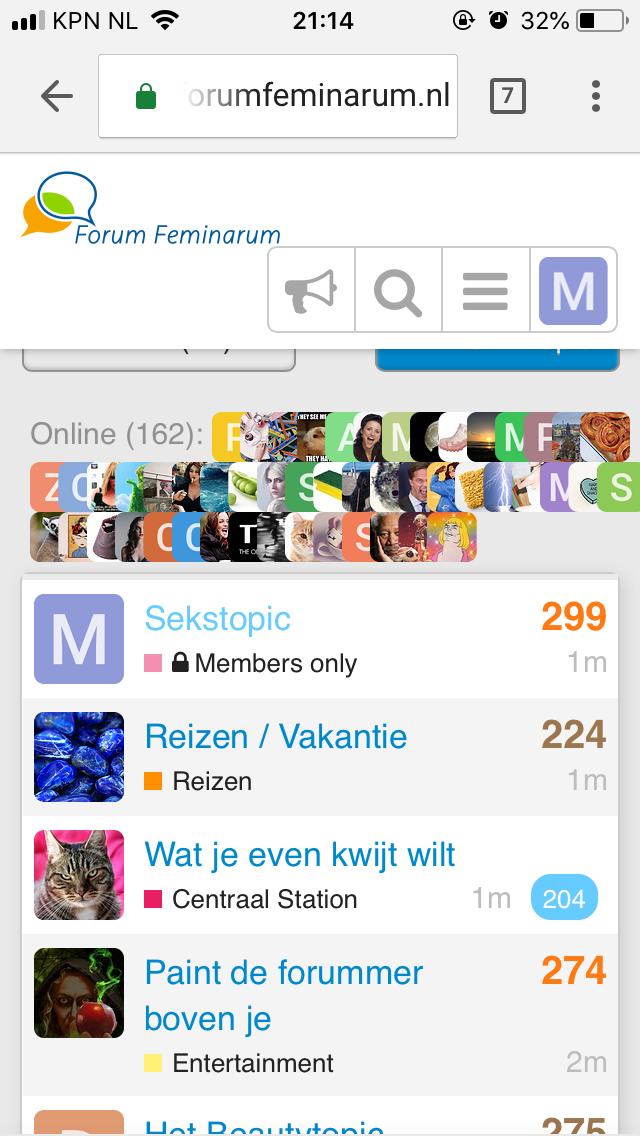The image size is (640, 1136).
Task: Open Paint de forummer boven je topic
Action: [x=283, y=995]
